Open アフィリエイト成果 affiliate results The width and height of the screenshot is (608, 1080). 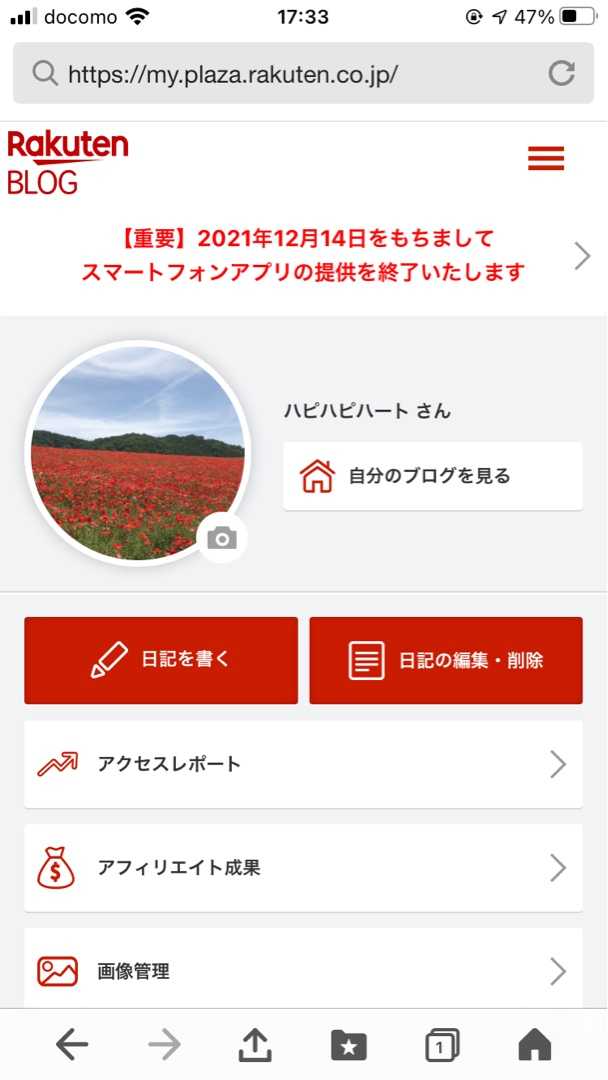pos(303,868)
